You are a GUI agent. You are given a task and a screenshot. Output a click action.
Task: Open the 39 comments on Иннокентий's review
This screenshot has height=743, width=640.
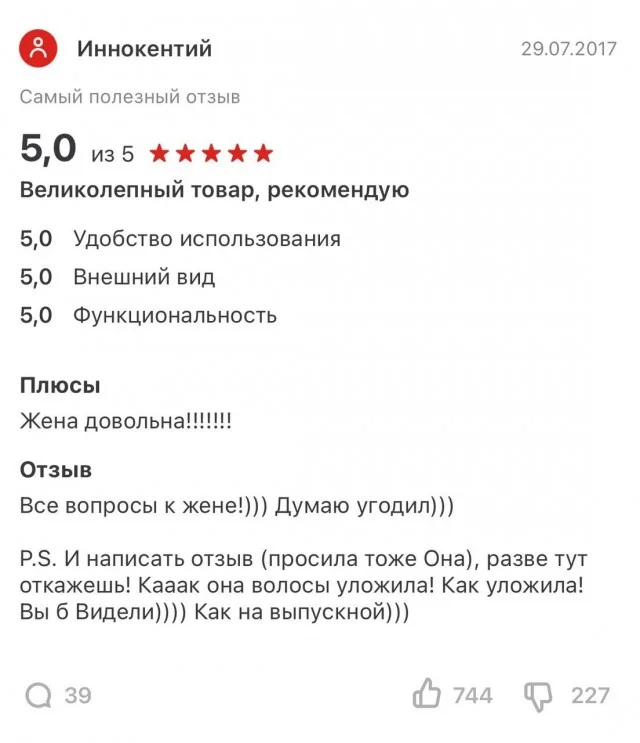coord(39,695)
